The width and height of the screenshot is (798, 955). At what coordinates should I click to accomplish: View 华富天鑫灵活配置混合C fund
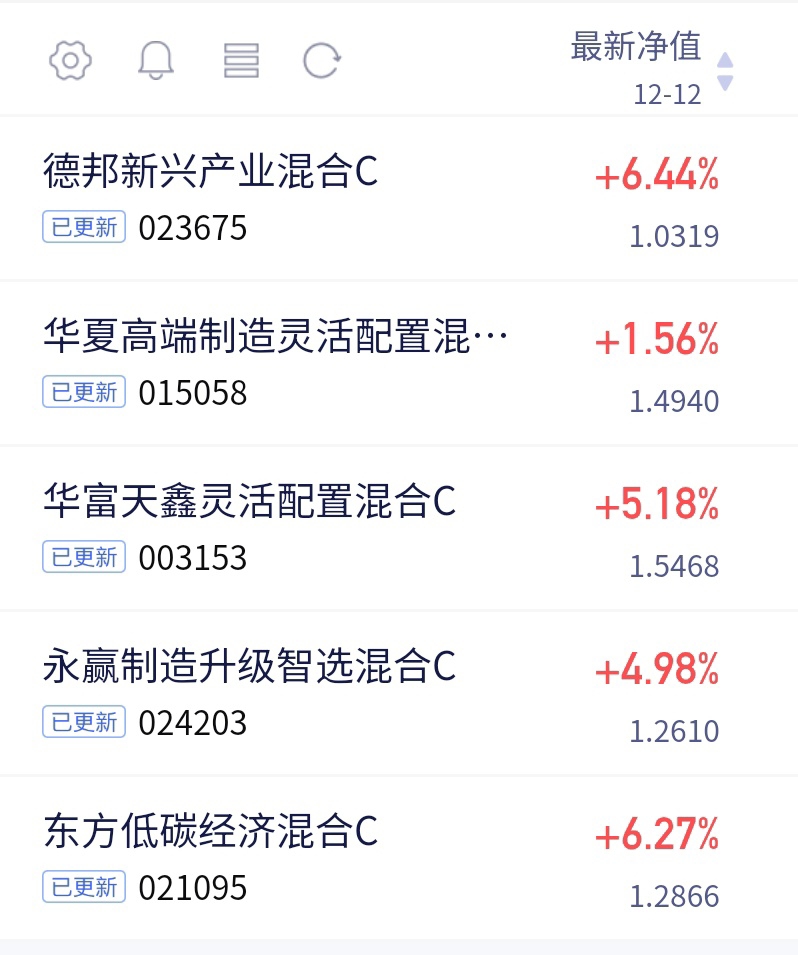click(250, 502)
